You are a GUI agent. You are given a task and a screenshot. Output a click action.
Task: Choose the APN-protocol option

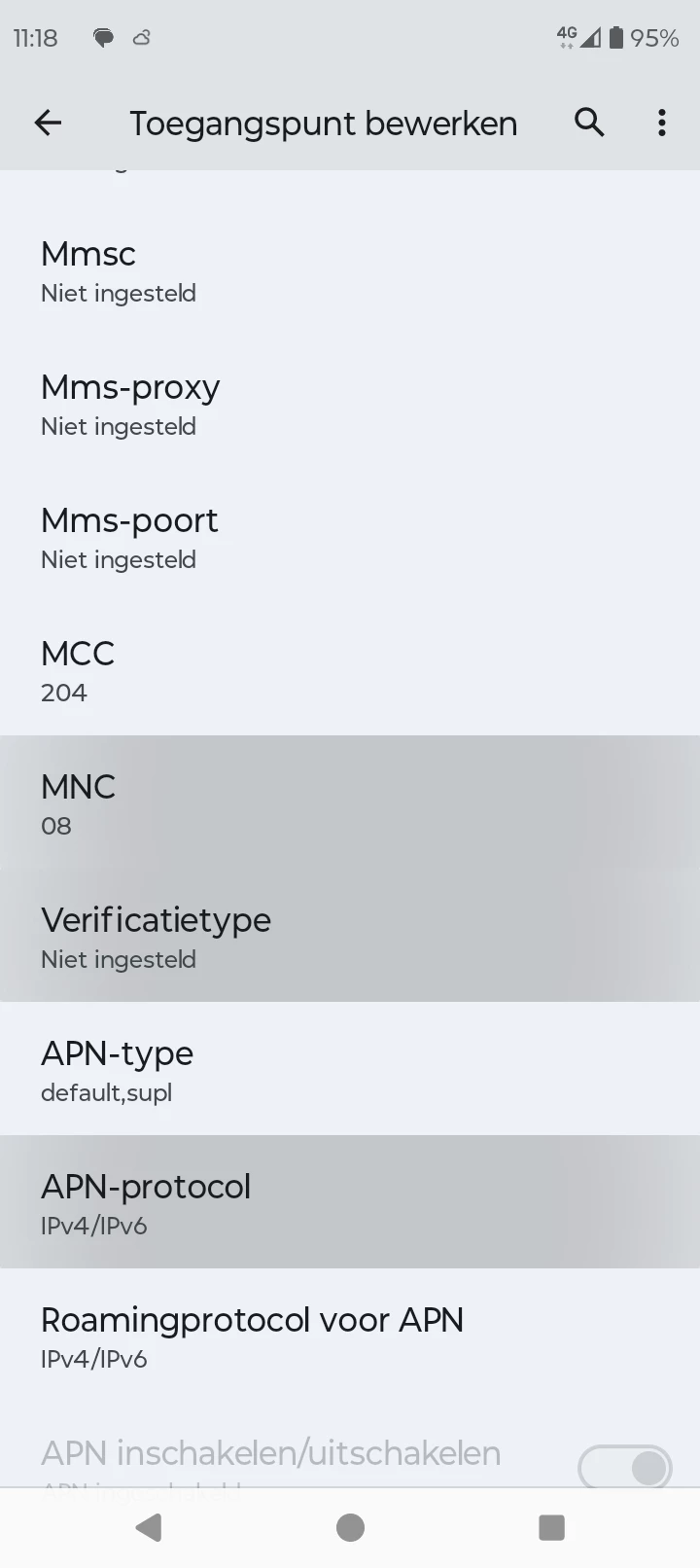tap(350, 1203)
